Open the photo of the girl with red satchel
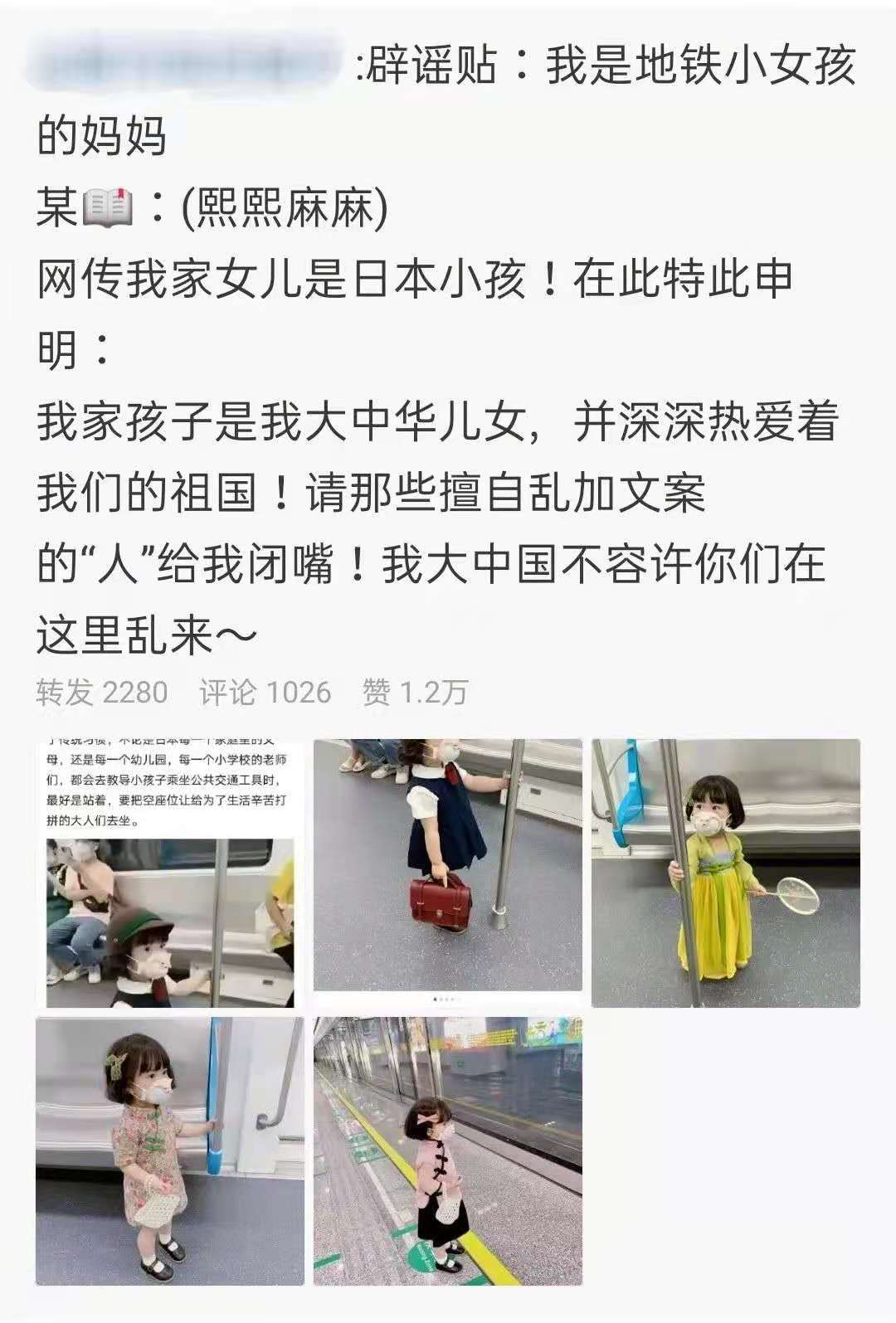The height and width of the screenshot is (1323, 896). point(448,864)
